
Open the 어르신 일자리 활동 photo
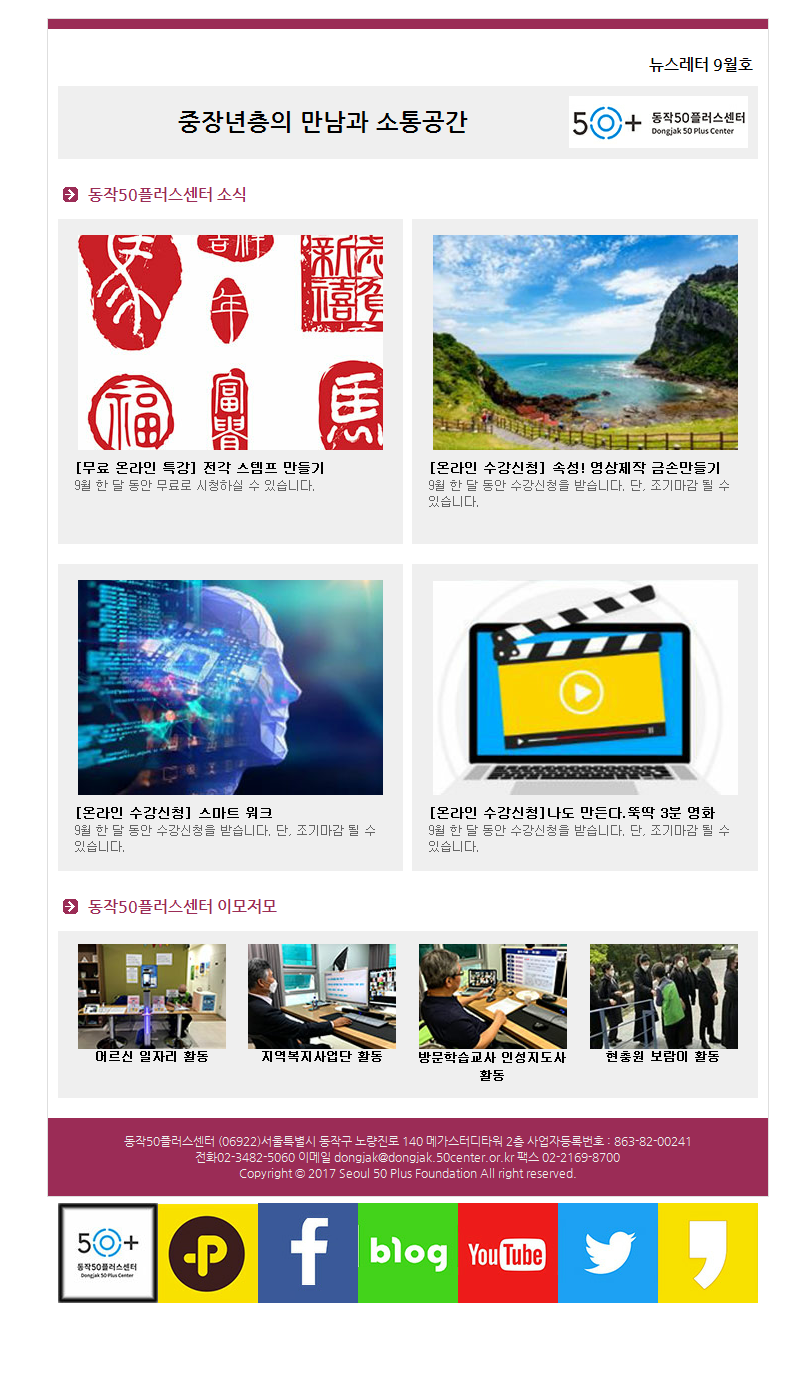[x=152, y=996]
